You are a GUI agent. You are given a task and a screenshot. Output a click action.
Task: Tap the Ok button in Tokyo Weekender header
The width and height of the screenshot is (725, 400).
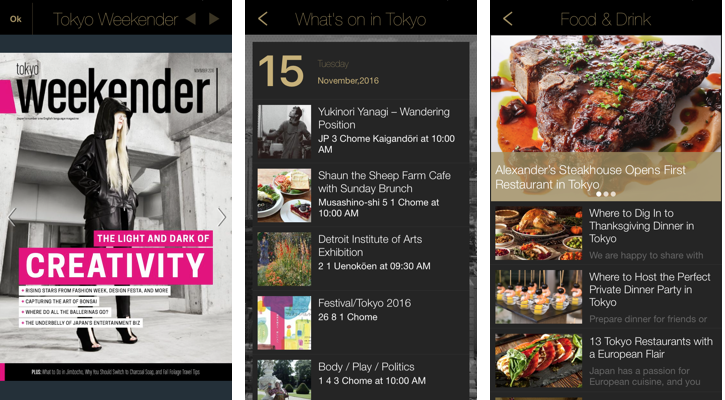coord(15,19)
